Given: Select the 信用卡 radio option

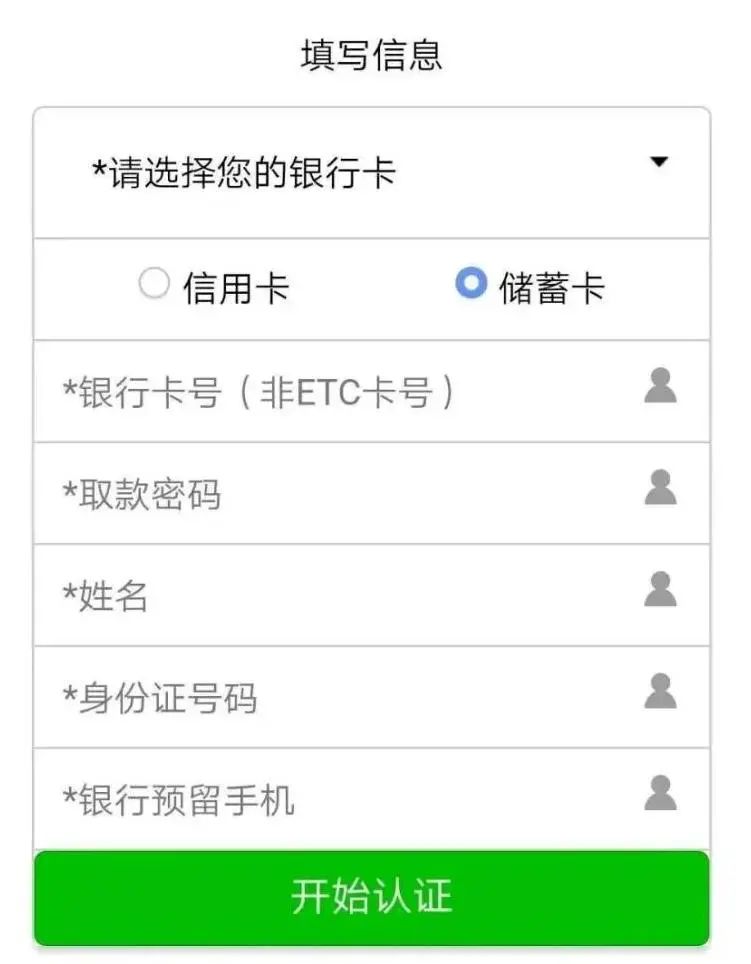Looking at the screenshot, I should (154, 286).
